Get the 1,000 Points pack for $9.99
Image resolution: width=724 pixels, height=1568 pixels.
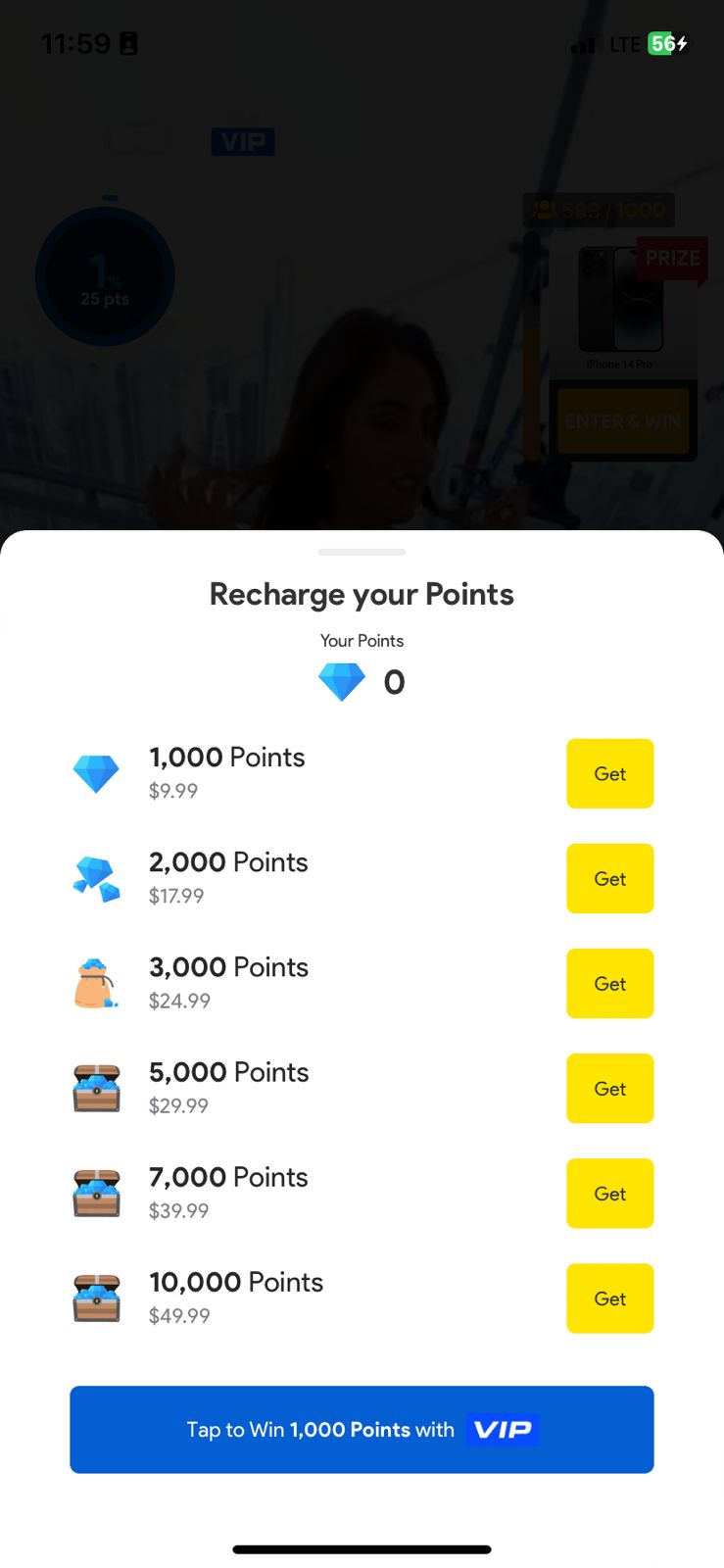(x=609, y=773)
